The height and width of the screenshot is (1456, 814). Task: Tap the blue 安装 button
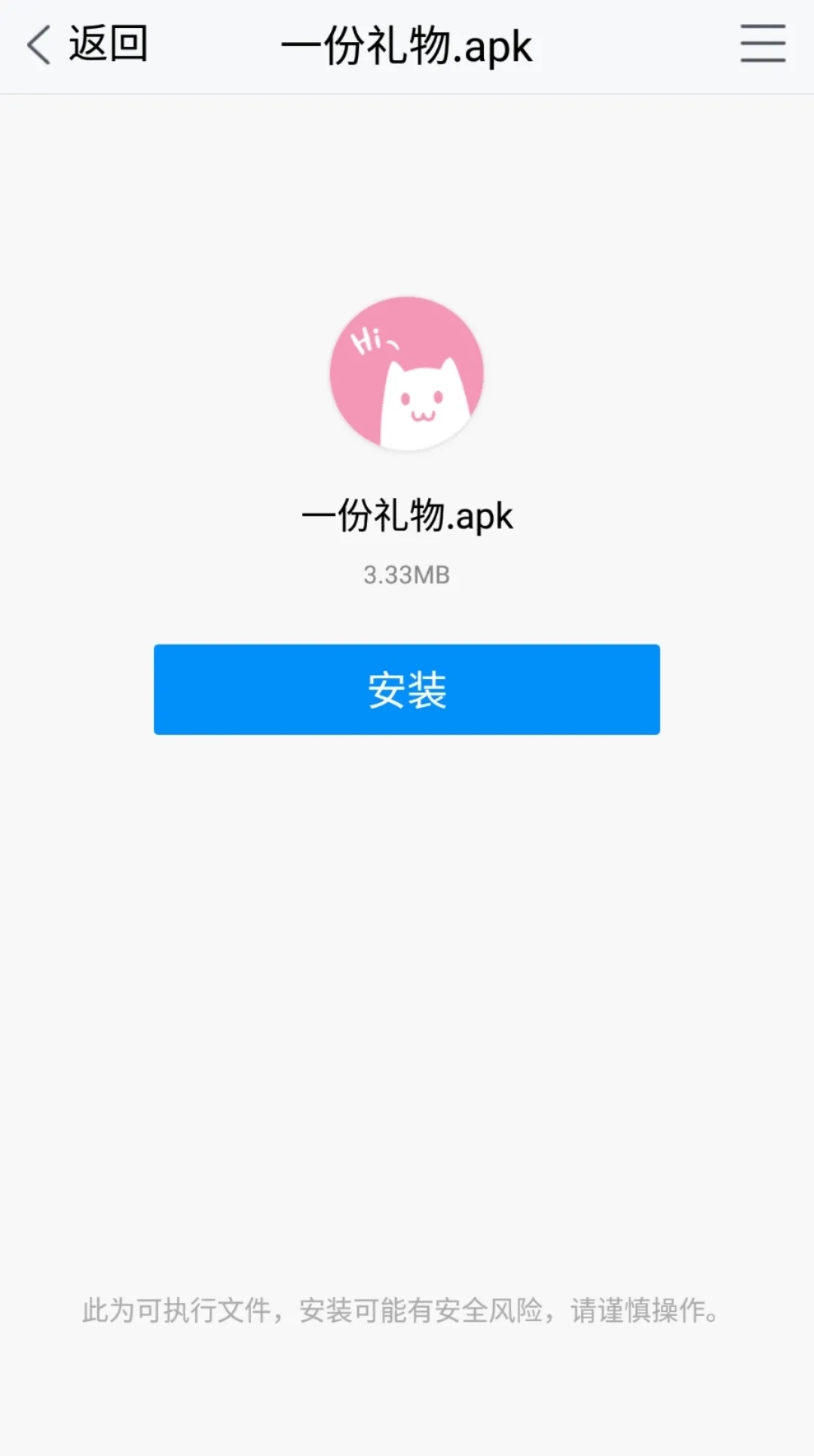pyautogui.click(x=407, y=690)
